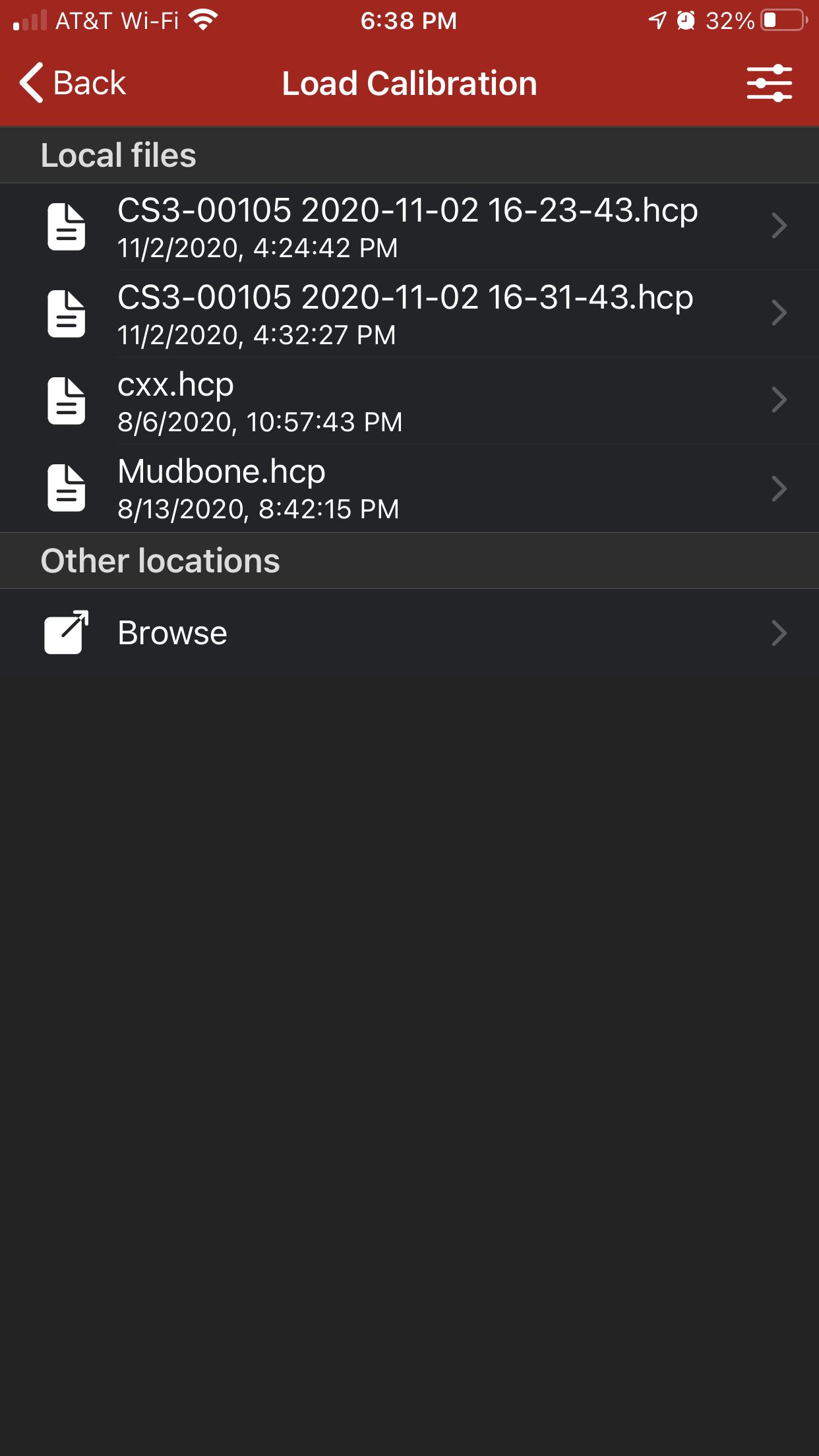Open the filter settings icon
This screenshot has height=1456, width=819.
pos(770,82)
